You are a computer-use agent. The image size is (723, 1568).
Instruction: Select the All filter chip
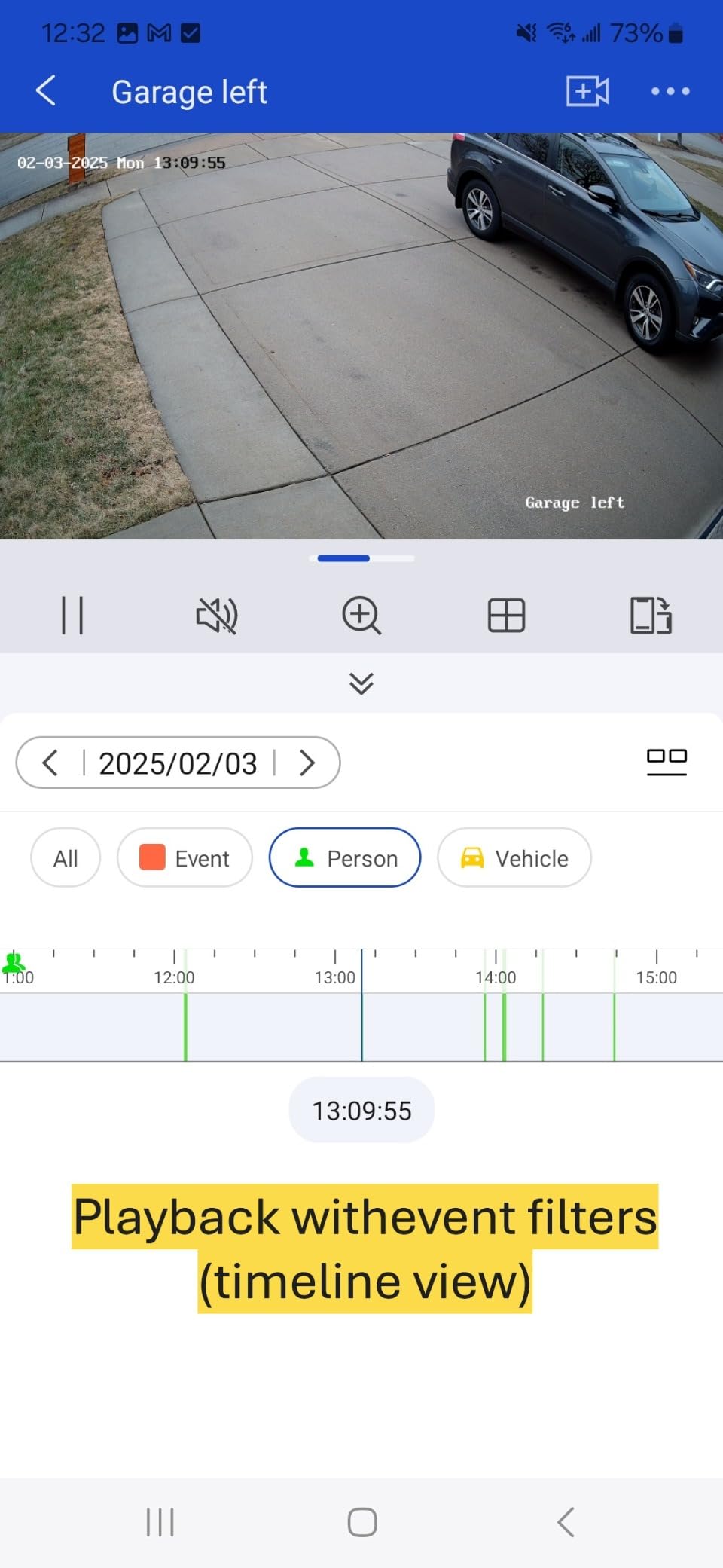coord(66,858)
